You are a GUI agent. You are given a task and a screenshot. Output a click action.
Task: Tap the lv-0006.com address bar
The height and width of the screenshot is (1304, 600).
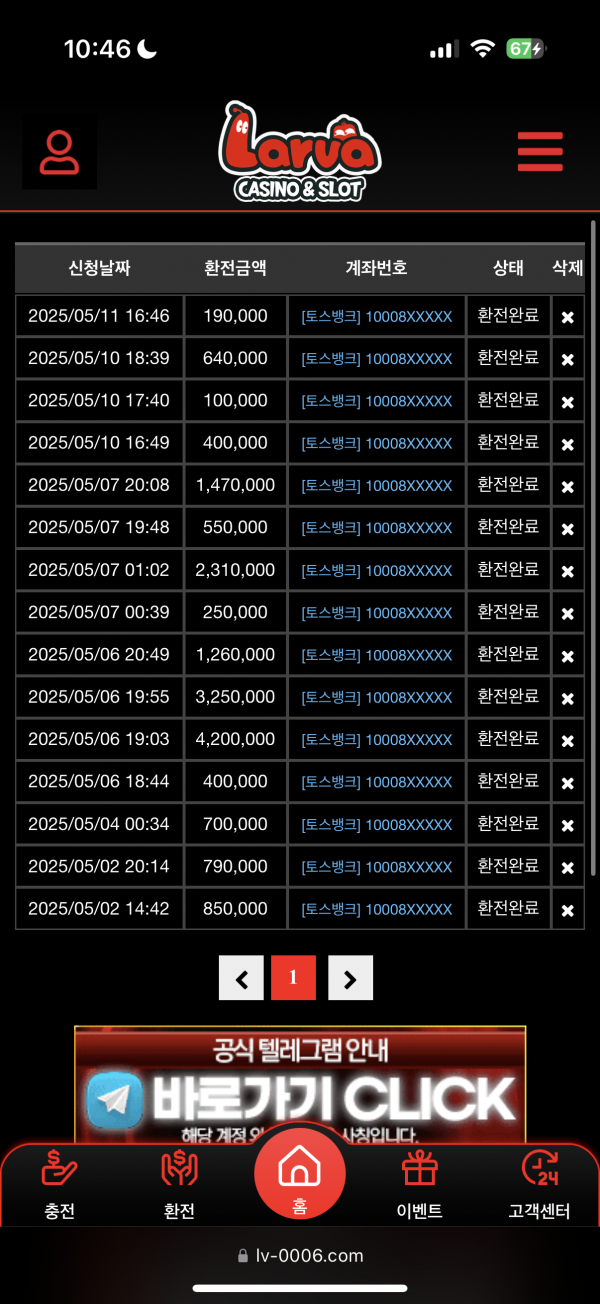[300, 1256]
